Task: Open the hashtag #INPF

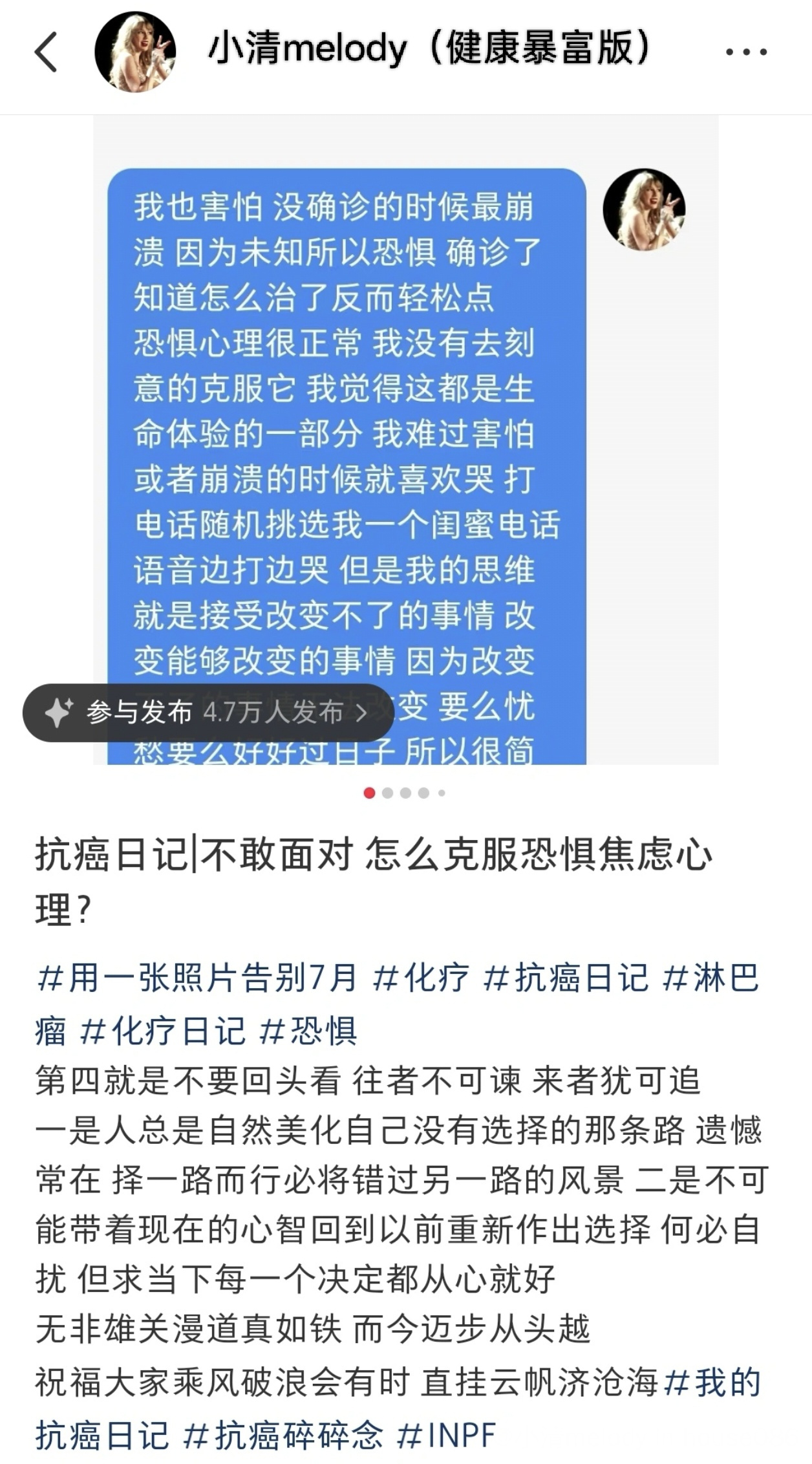Action: [x=446, y=1436]
